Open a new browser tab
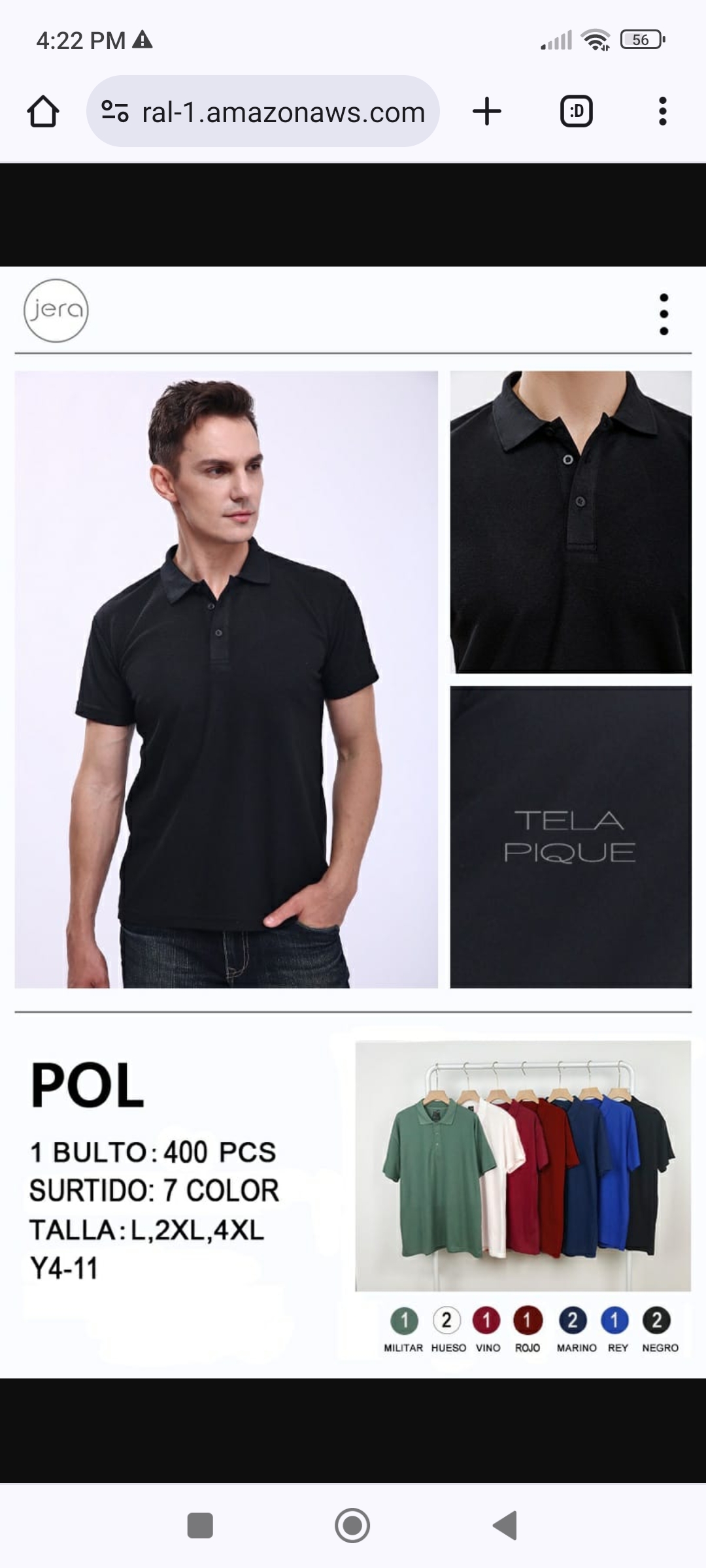Image resolution: width=706 pixels, height=1568 pixels. [487, 112]
